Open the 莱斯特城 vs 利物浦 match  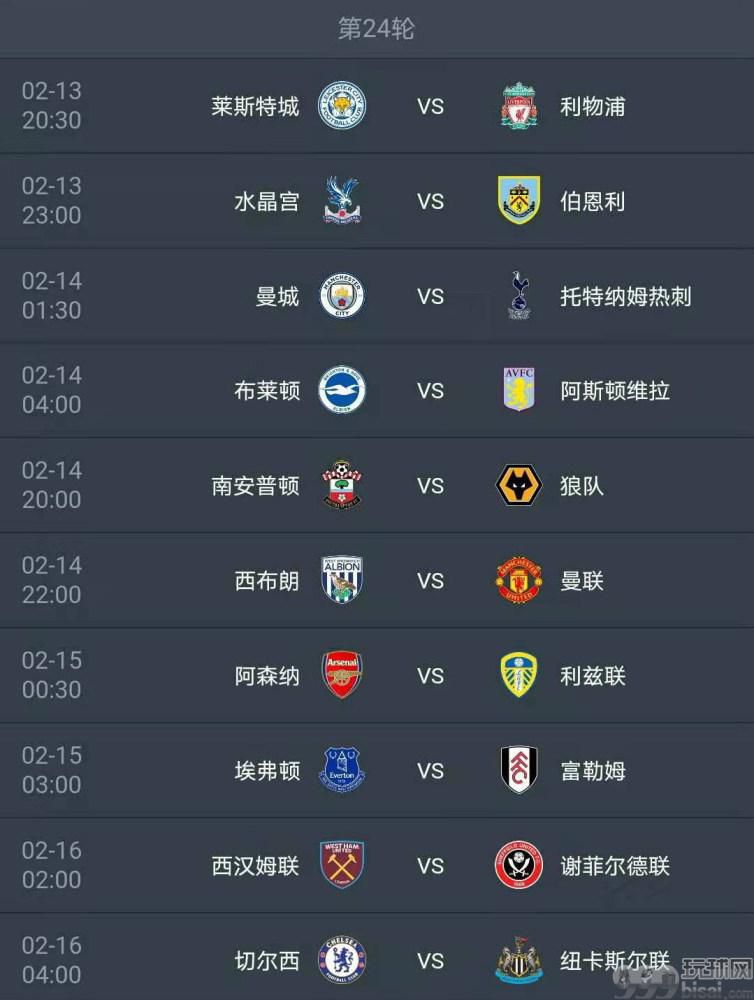pos(430,106)
